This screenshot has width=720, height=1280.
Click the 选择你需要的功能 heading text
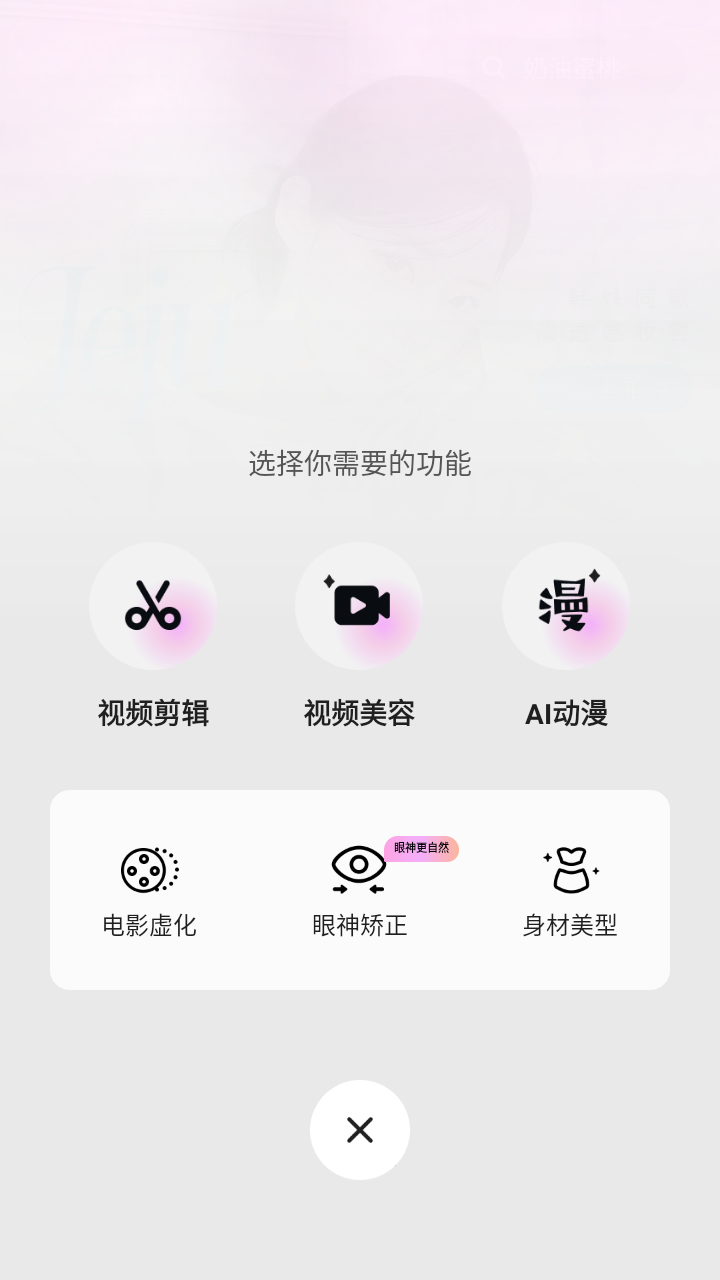pyautogui.click(x=359, y=464)
